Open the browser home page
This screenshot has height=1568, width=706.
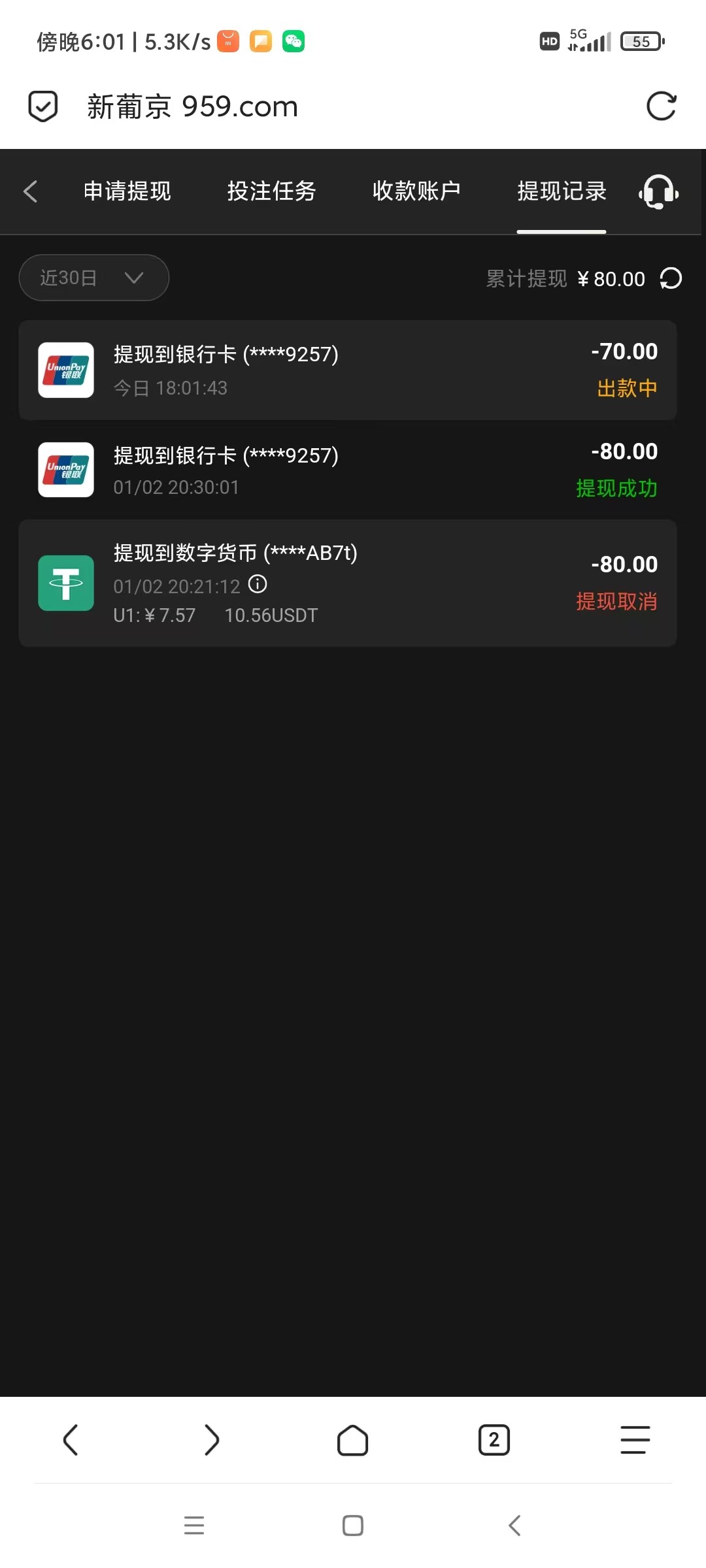point(352,1440)
